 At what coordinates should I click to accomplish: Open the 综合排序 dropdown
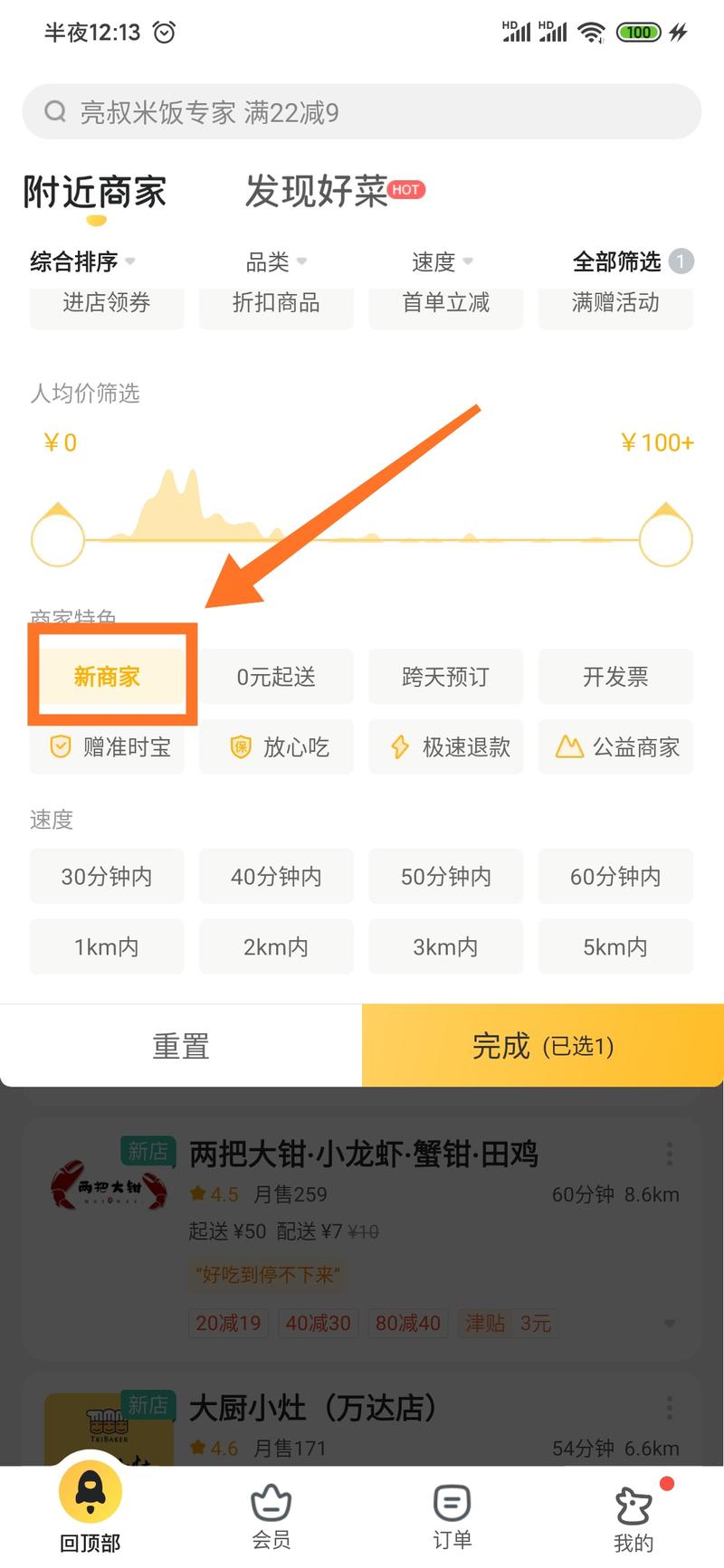click(x=79, y=262)
